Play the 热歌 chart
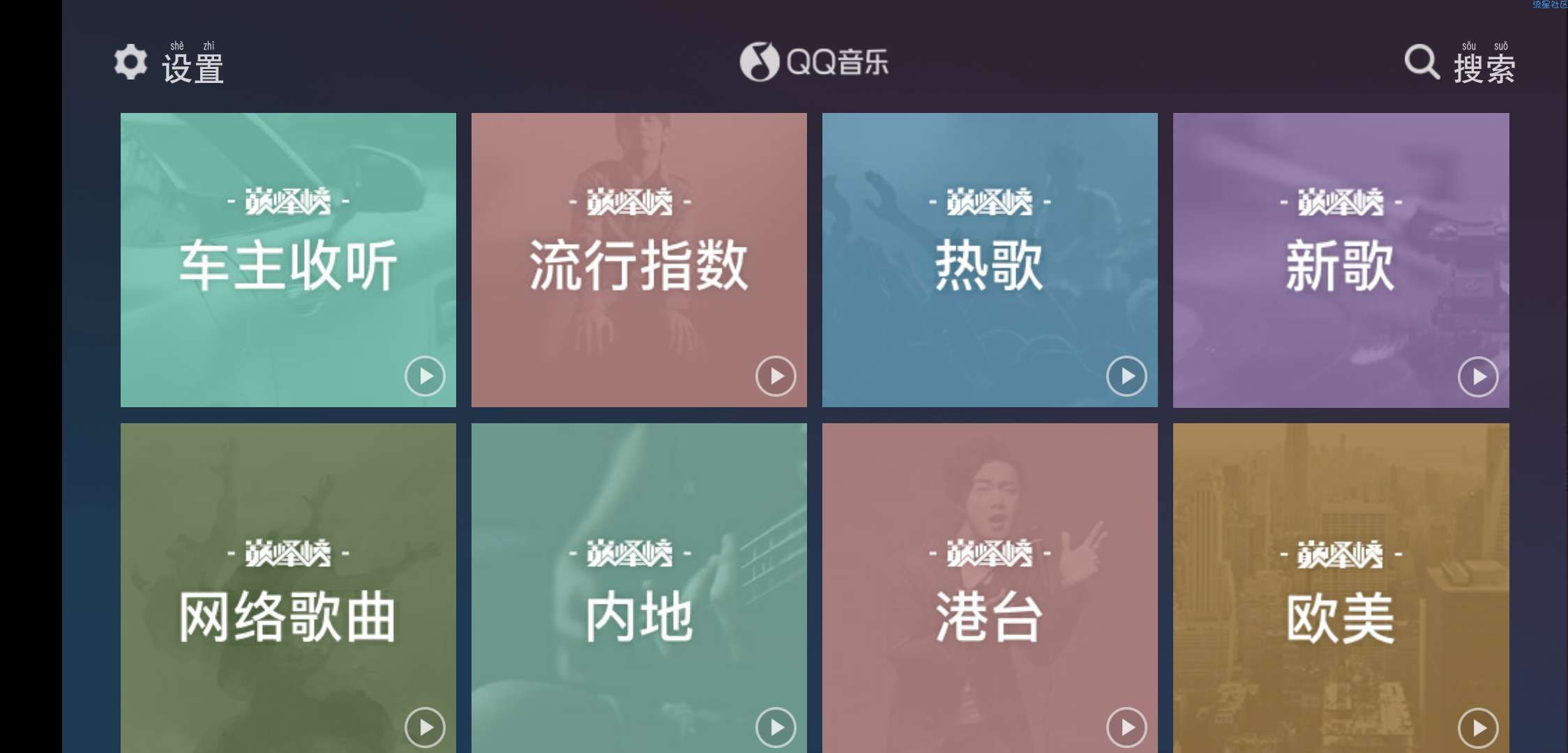The image size is (1568, 753). (1126, 376)
